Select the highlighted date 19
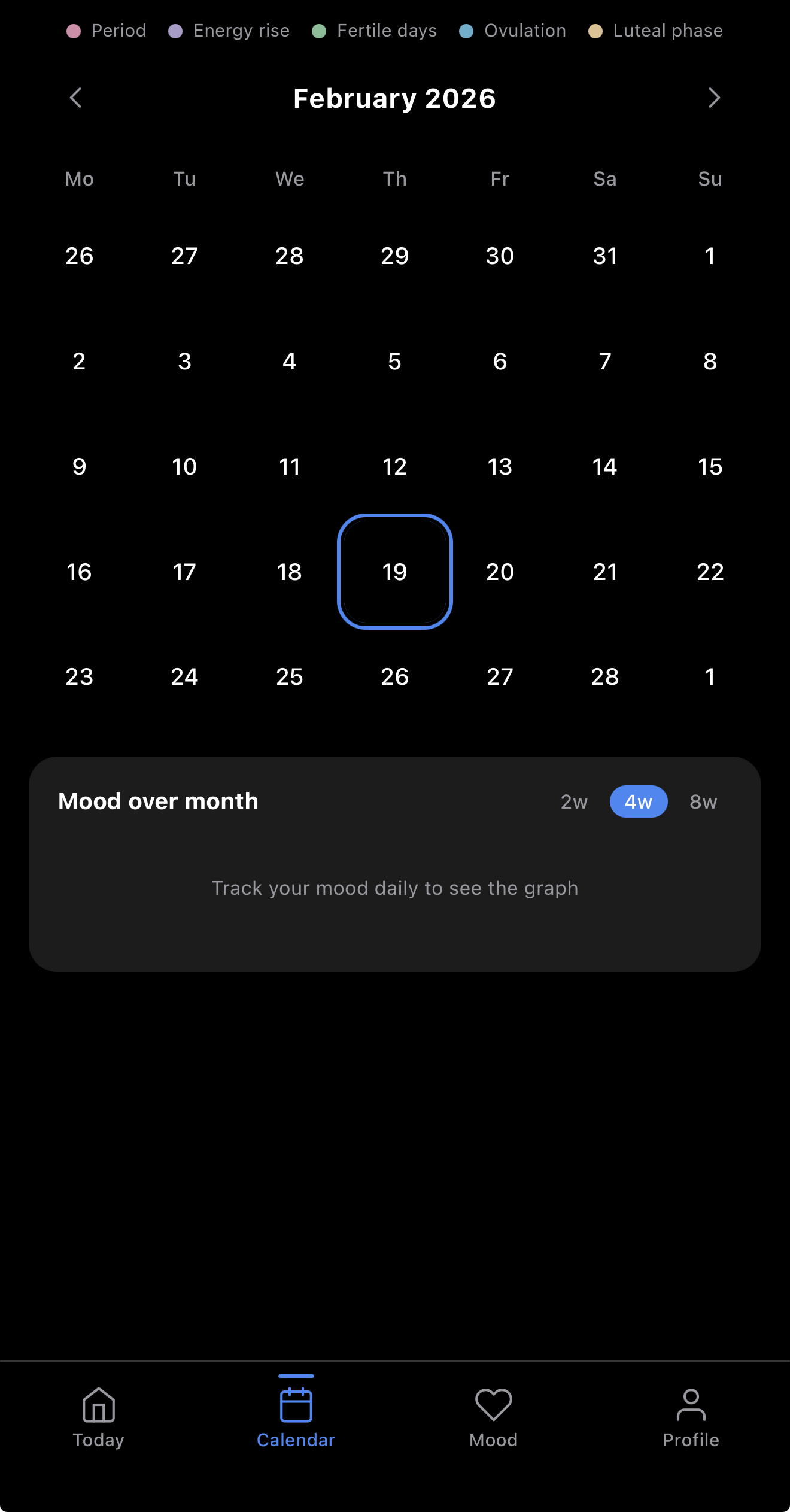The height and width of the screenshot is (1512, 790). [x=394, y=572]
